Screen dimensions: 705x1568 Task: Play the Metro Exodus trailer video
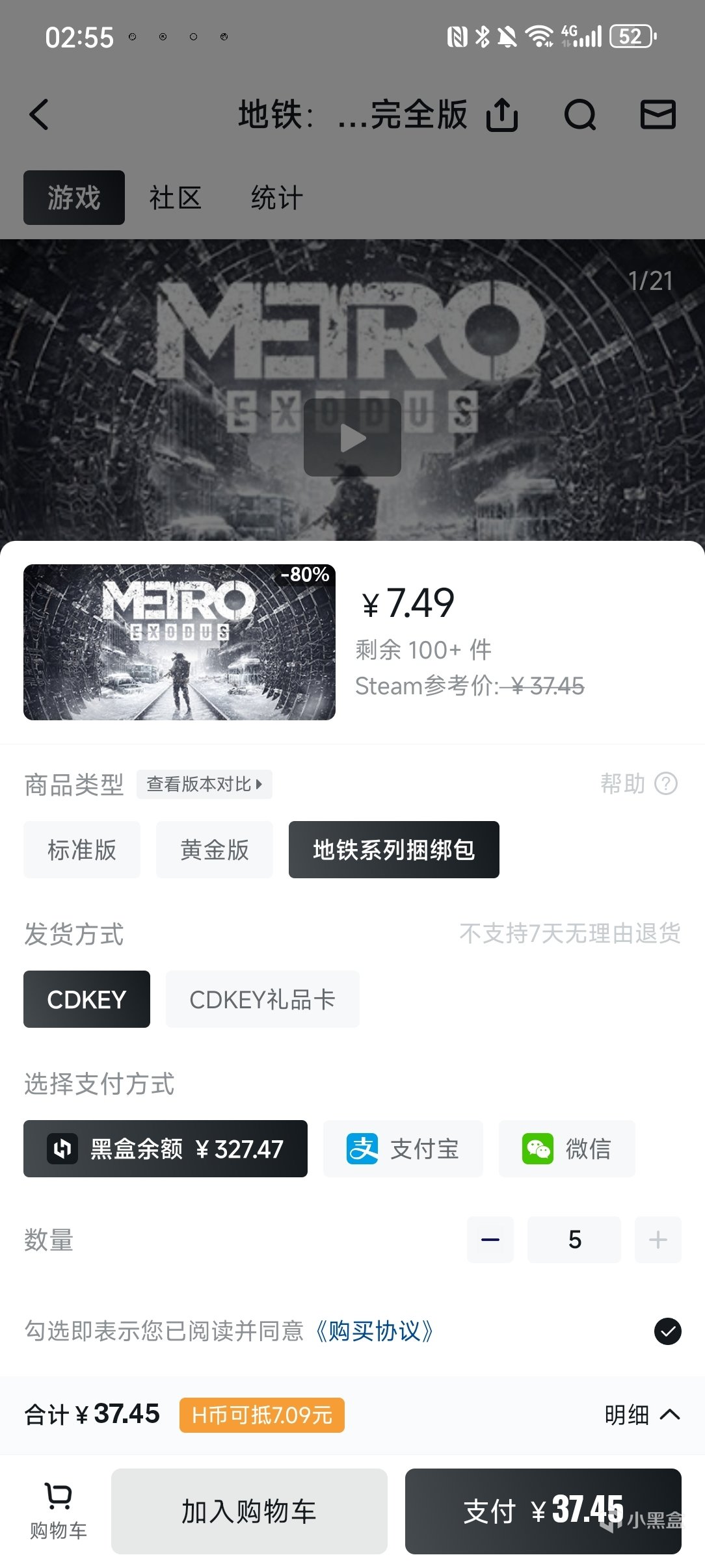pos(352,438)
